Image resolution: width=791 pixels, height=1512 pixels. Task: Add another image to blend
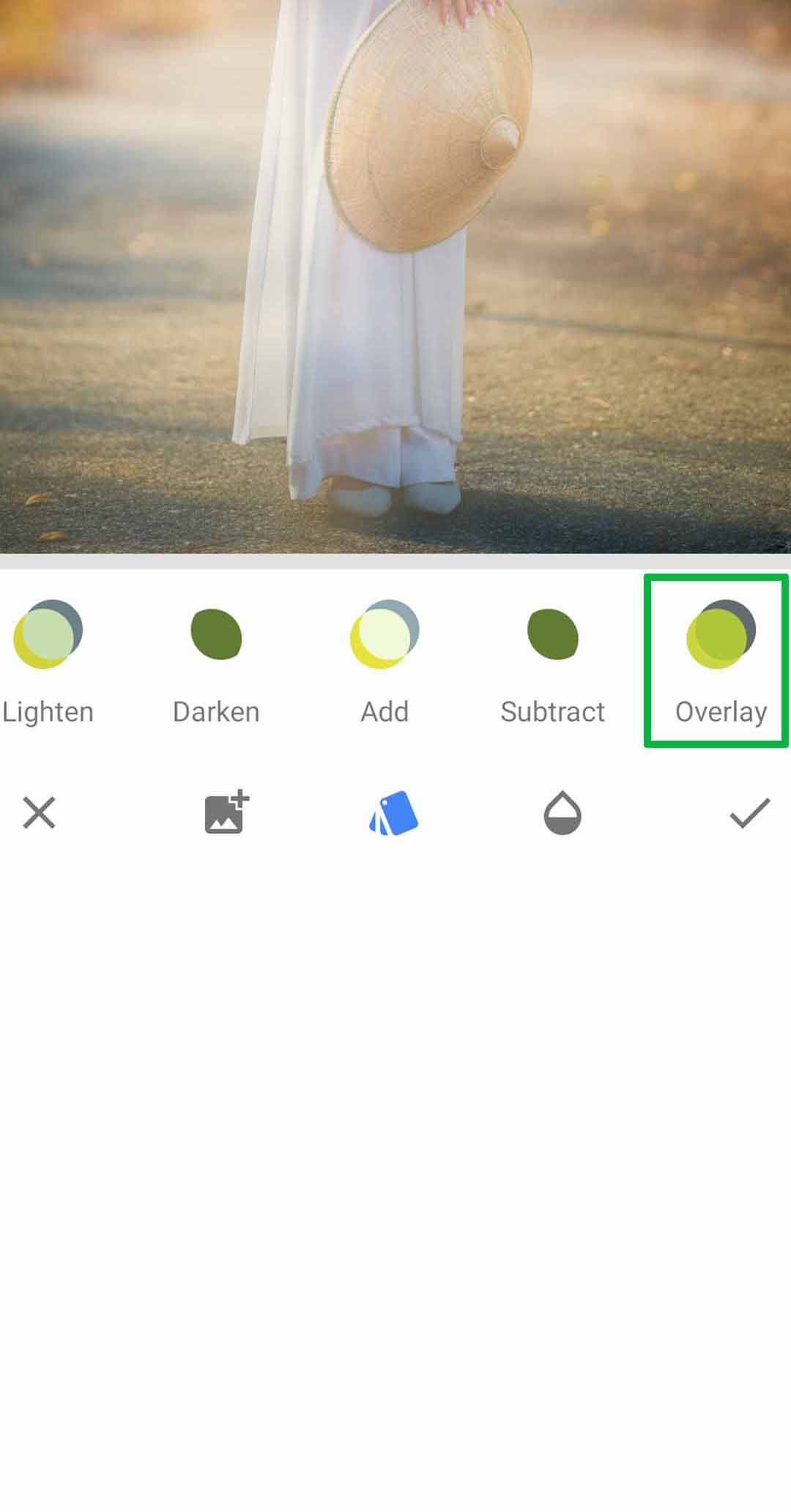point(226,812)
